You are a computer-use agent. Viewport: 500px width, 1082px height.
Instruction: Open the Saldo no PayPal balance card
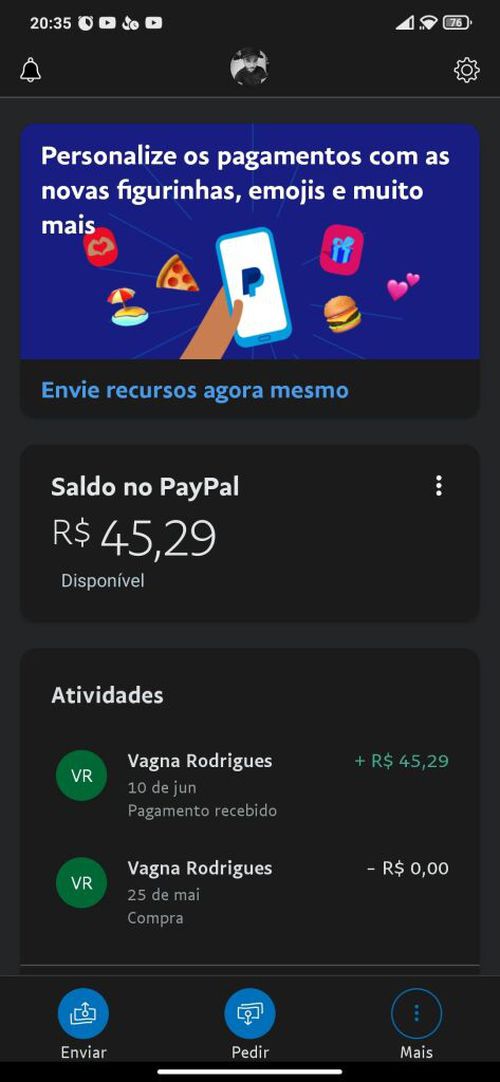point(250,533)
